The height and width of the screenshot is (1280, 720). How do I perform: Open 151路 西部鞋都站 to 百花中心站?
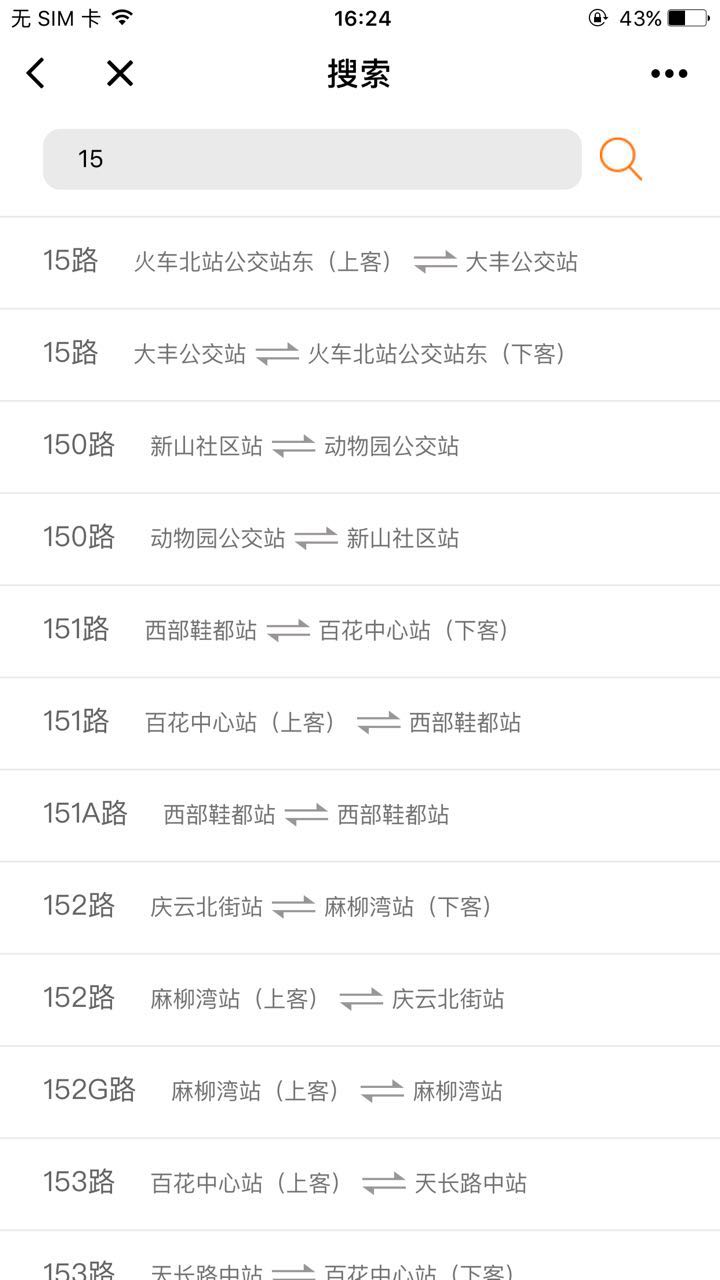(360, 631)
